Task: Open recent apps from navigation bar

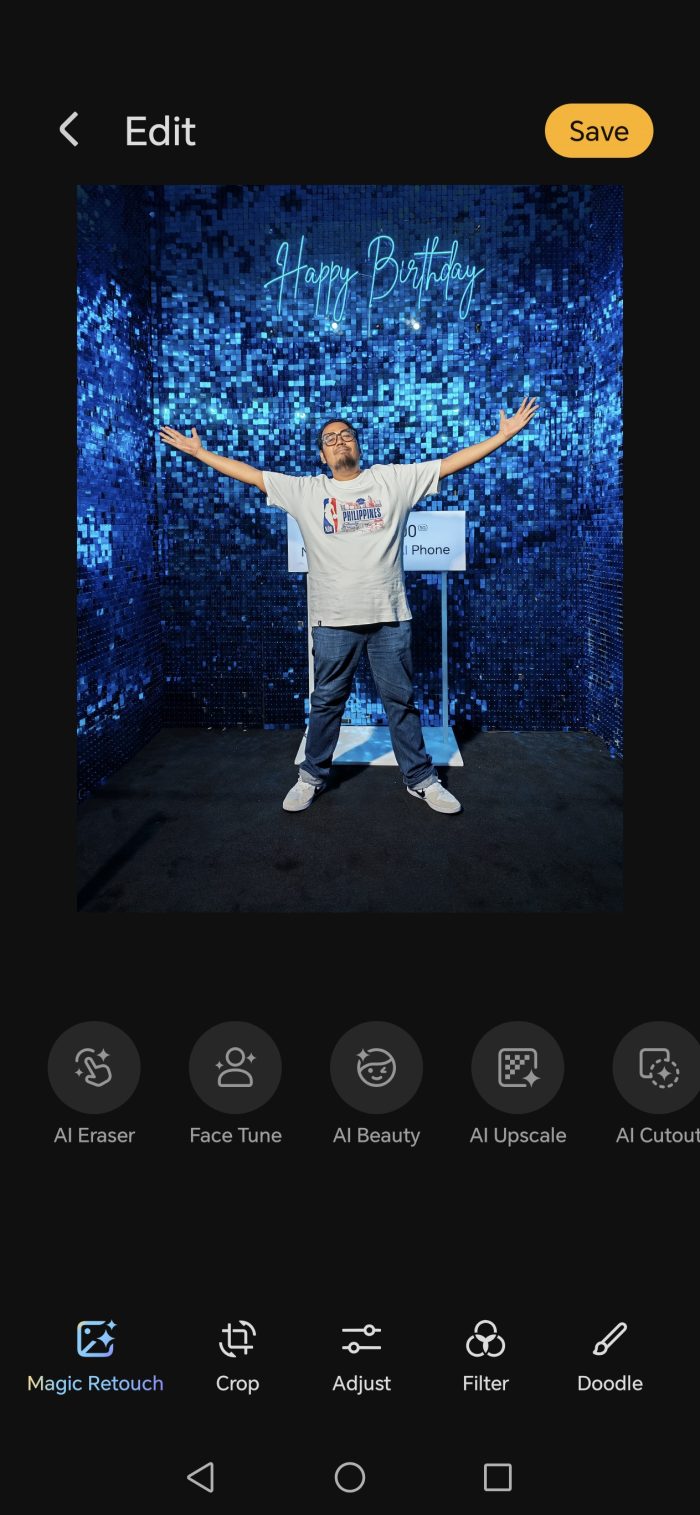Action: 497,1477
